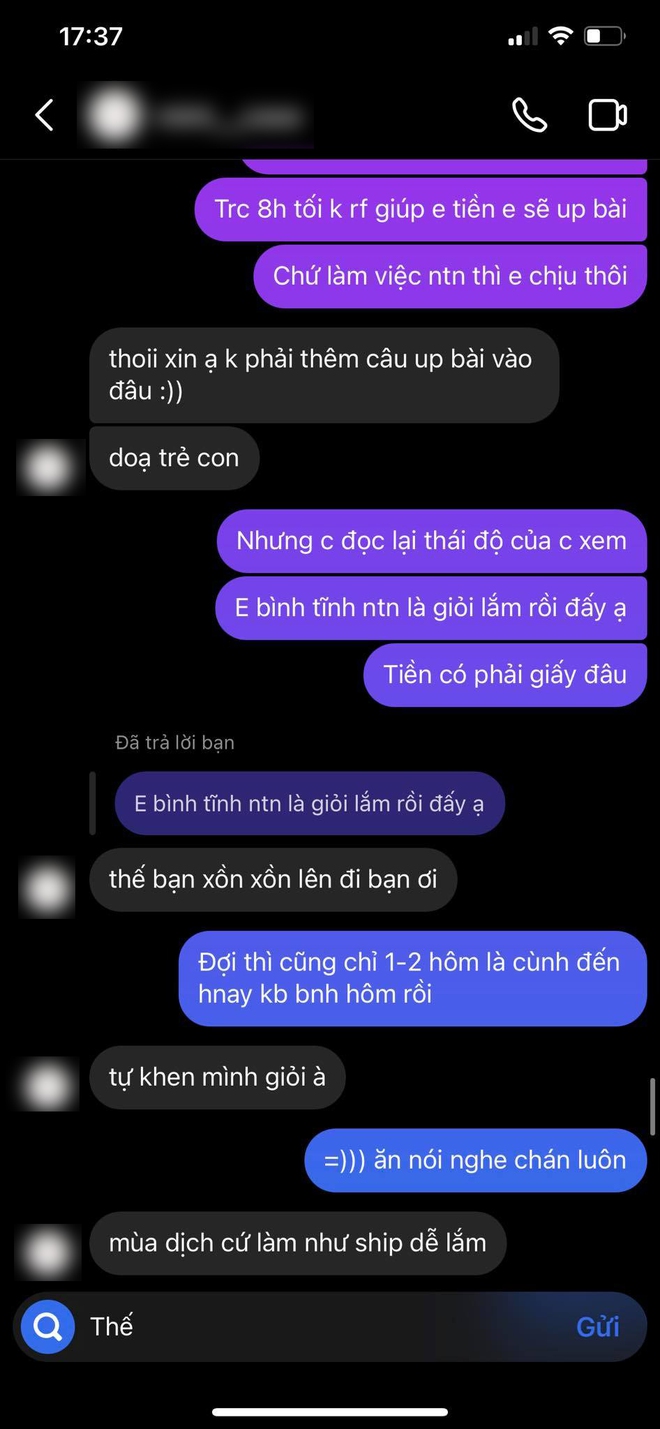Start a video call
This screenshot has height=1429, width=660.
point(607,115)
